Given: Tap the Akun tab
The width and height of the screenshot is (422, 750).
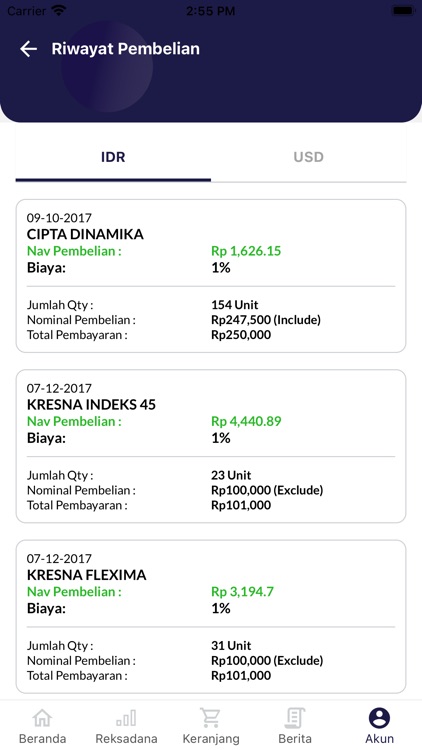Looking at the screenshot, I should tap(379, 726).
